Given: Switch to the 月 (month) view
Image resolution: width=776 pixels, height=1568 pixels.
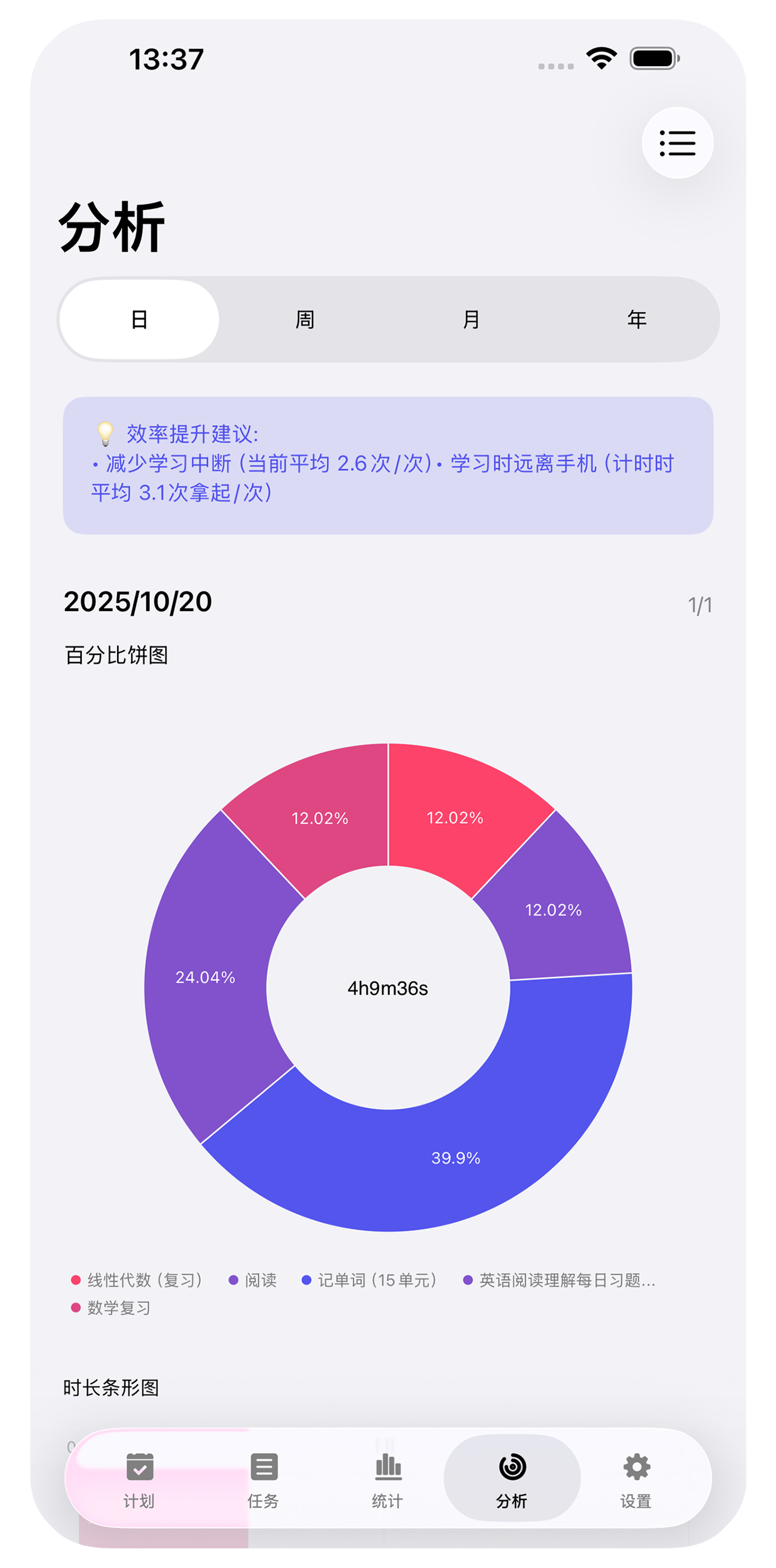Looking at the screenshot, I should coord(471,319).
